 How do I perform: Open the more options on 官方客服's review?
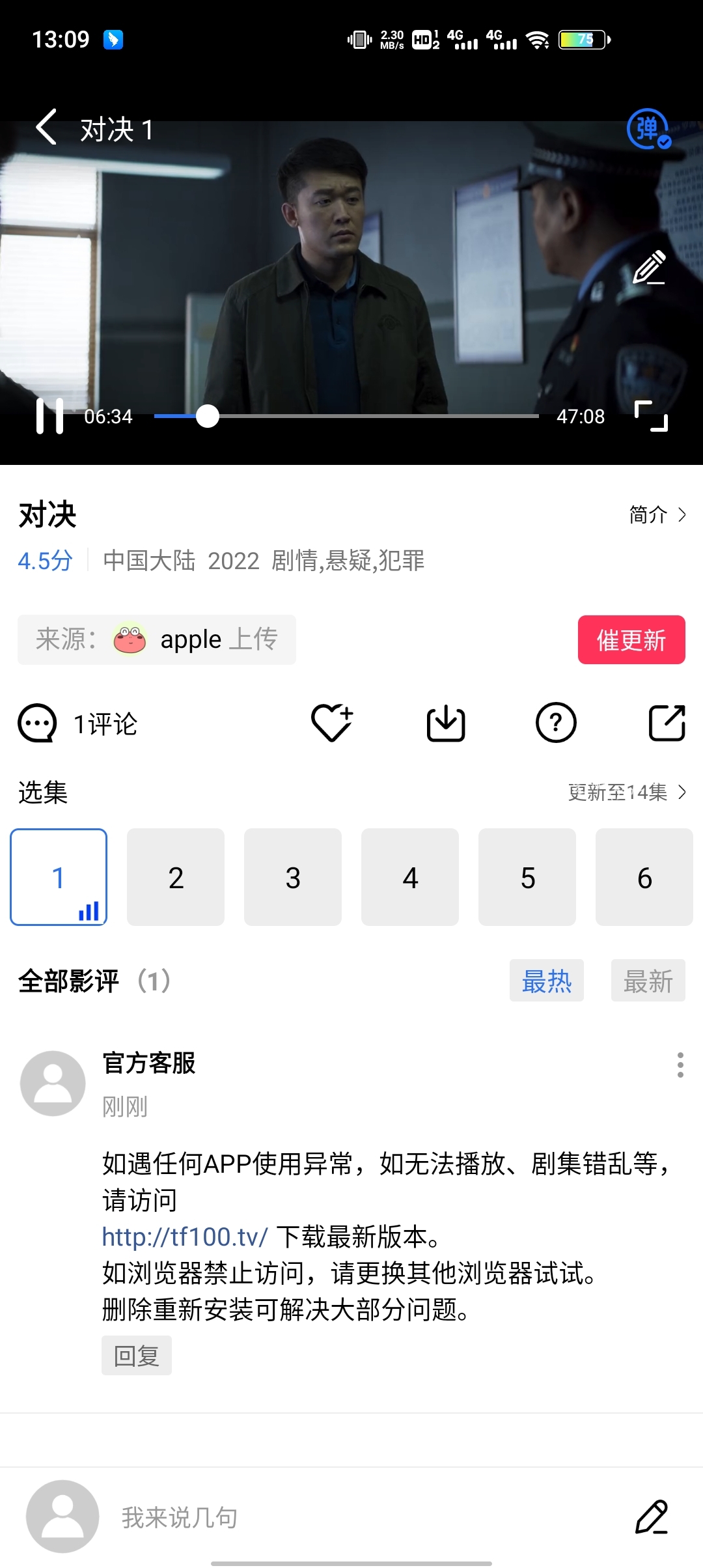coord(680,1065)
